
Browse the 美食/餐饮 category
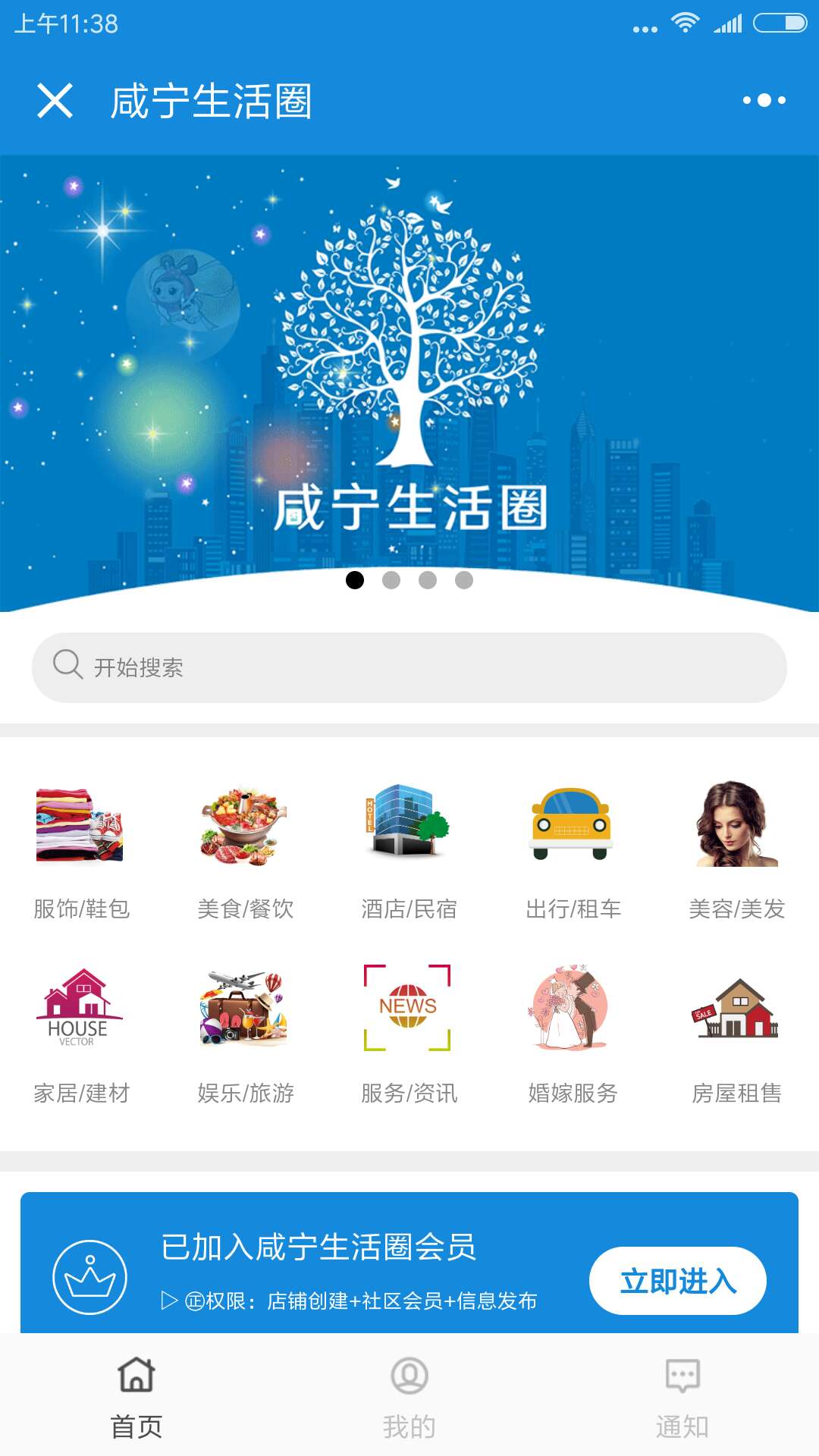point(245,849)
